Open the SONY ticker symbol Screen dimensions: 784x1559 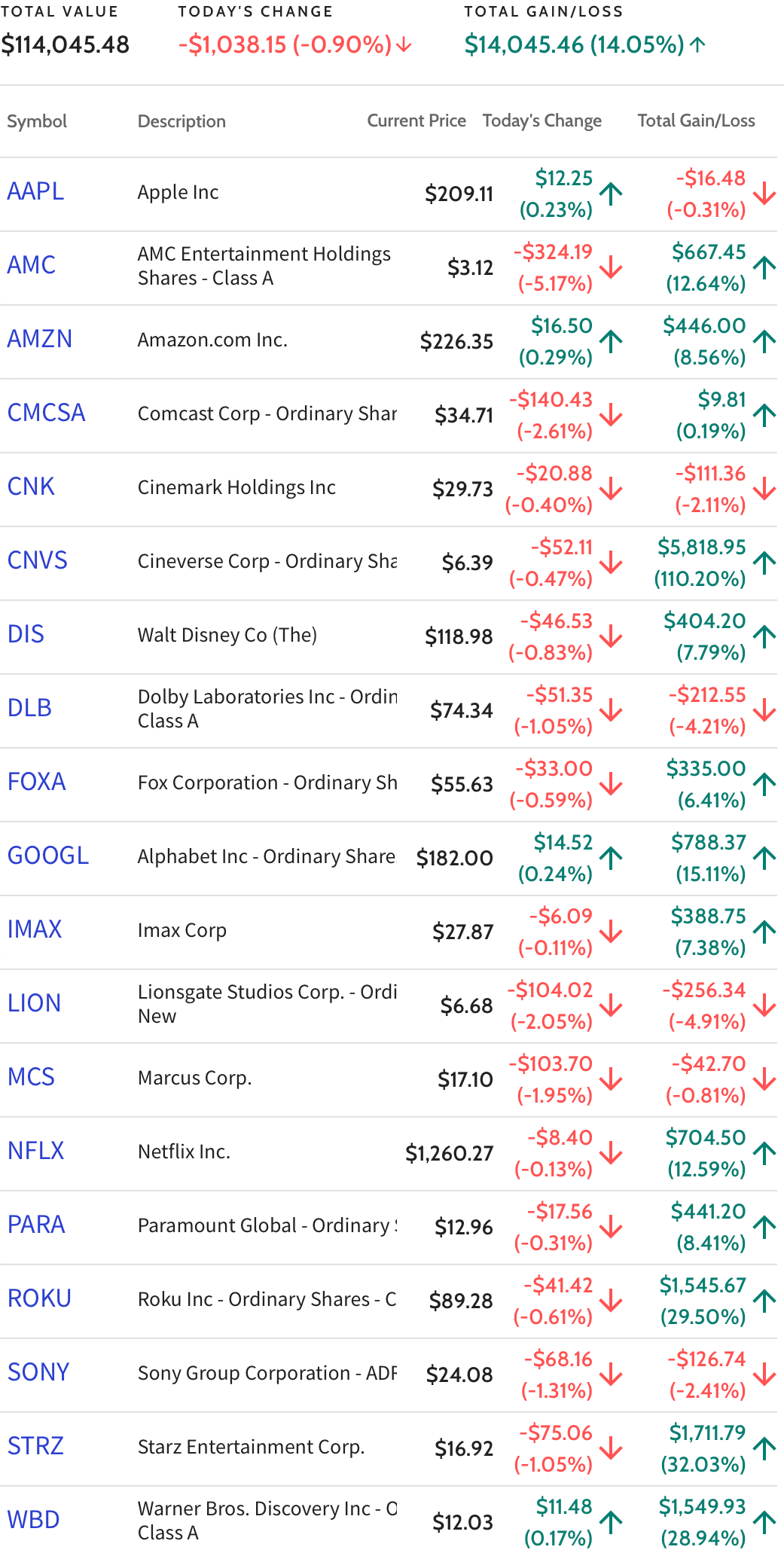click(x=38, y=1372)
